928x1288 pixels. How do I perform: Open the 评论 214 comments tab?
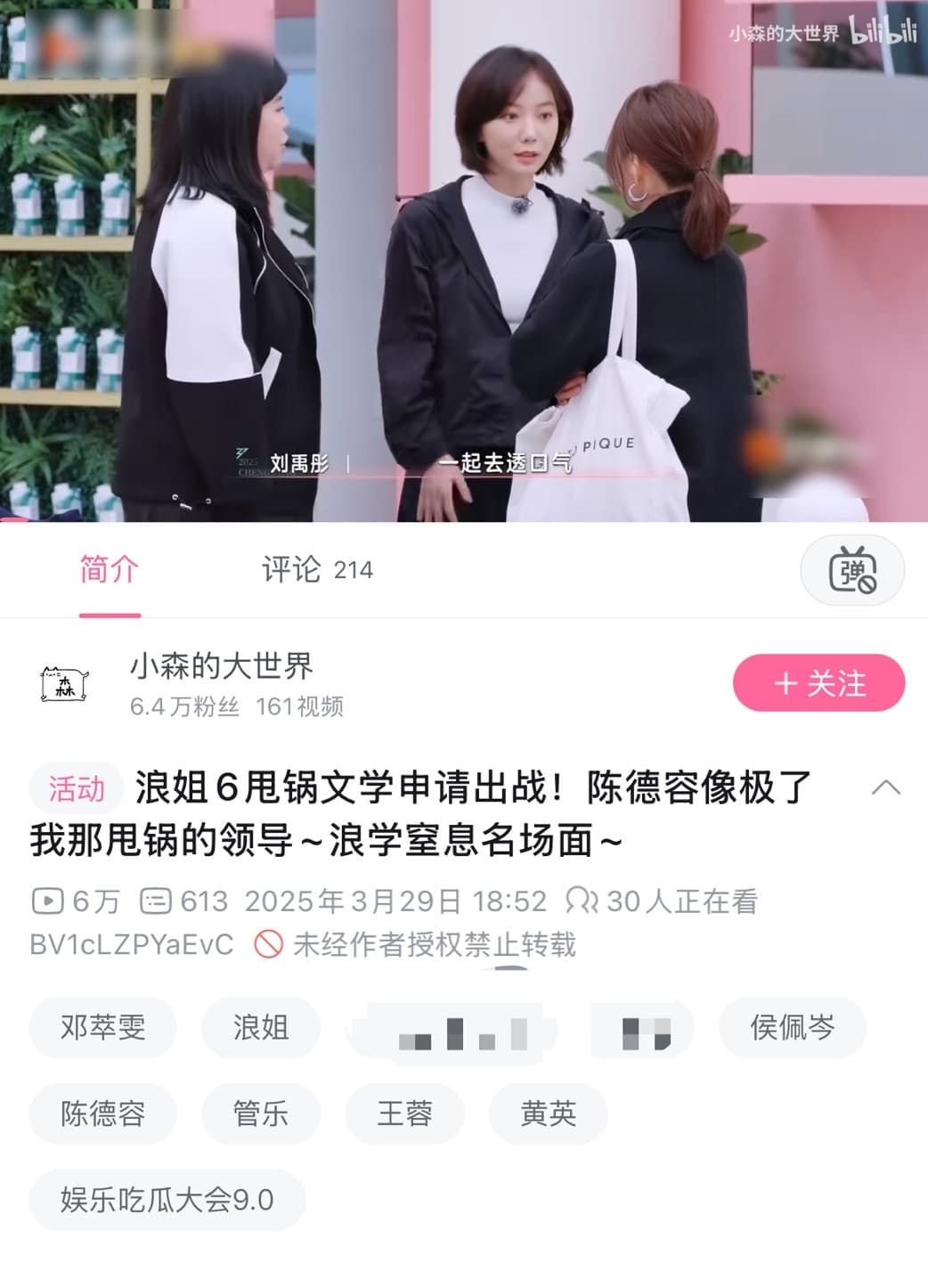tap(317, 570)
